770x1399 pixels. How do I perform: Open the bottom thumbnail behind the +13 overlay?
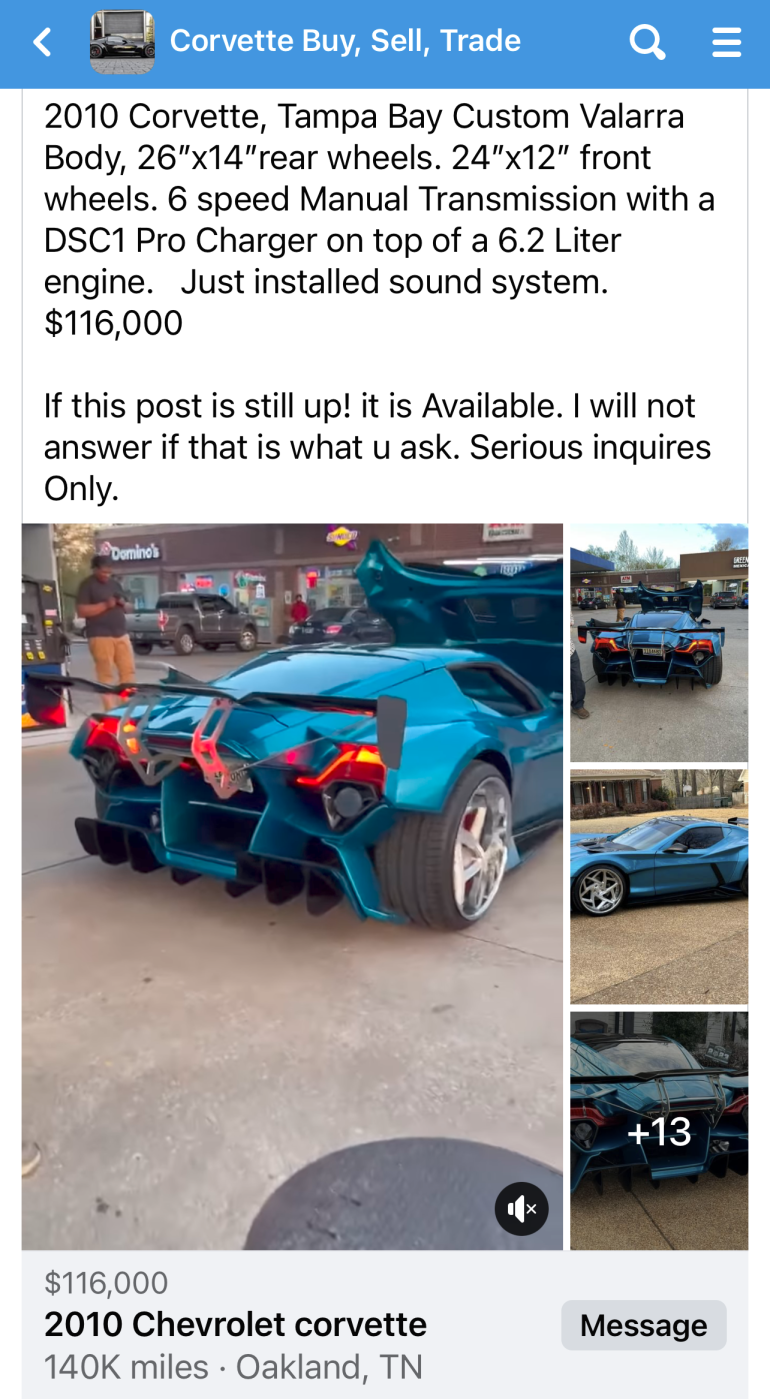tap(660, 1130)
